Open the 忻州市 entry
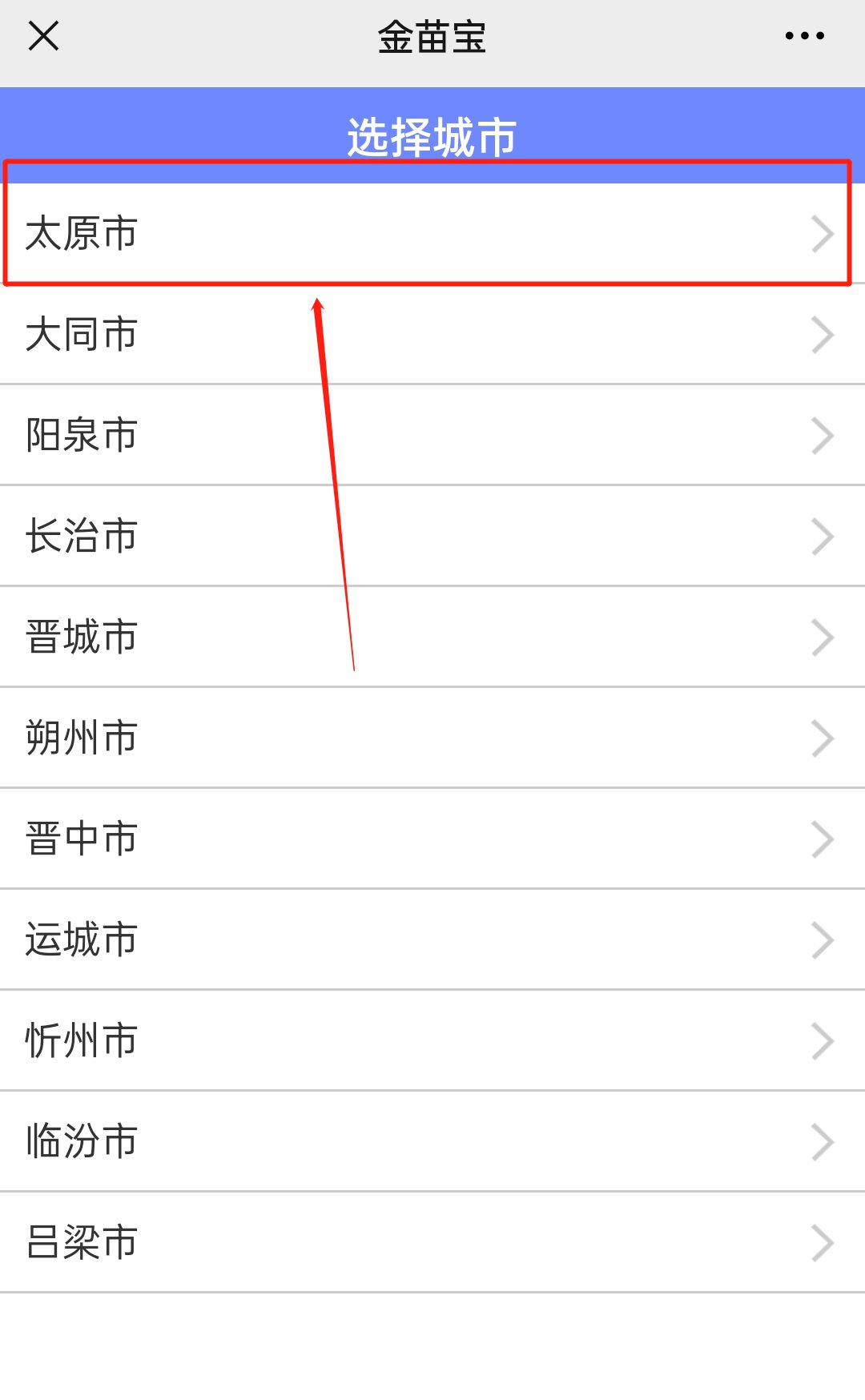Image resolution: width=865 pixels, height=1400 pixels. (432, 1041)
